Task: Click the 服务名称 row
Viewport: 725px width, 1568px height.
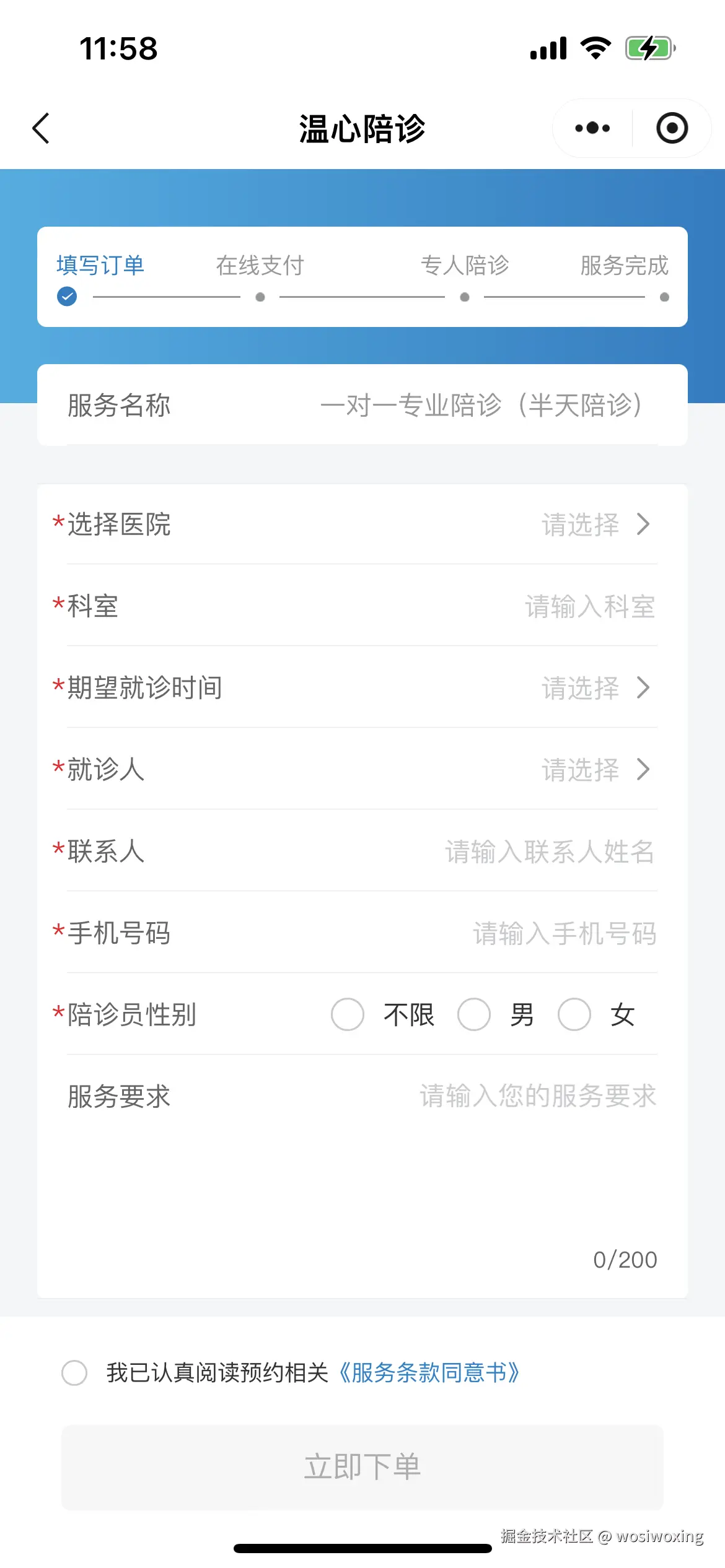Action: coord(362,405)
